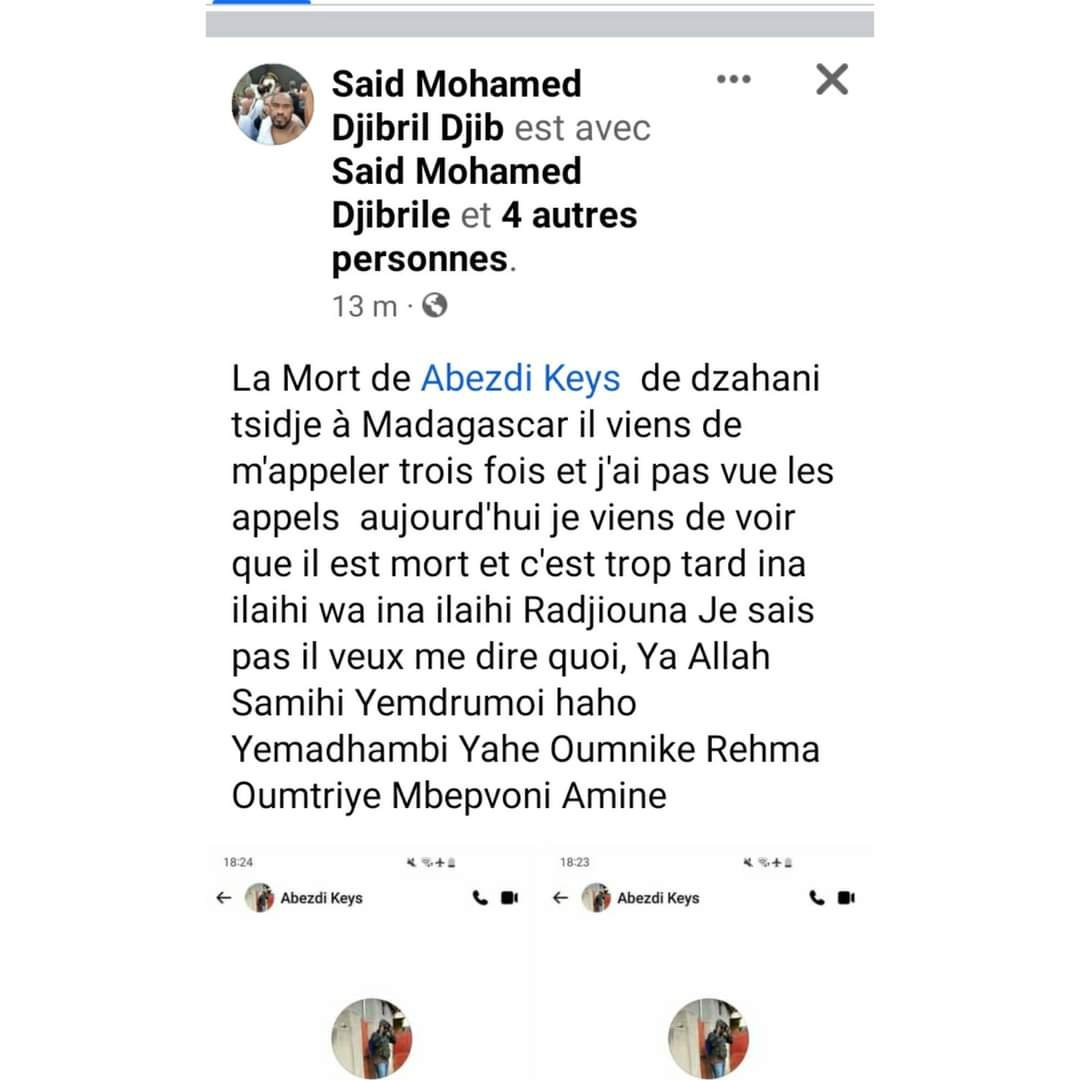Open Said Mohamed Djibril Djib's profile picture
This screenshot has width=1080, height=1080.
tap(273, 105)
